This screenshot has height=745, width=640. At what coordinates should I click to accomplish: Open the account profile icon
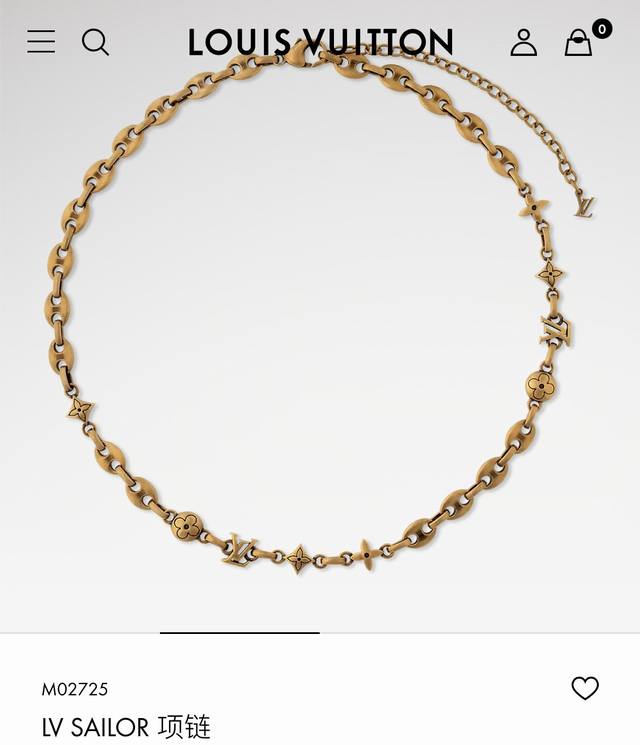tap(523, 42)
